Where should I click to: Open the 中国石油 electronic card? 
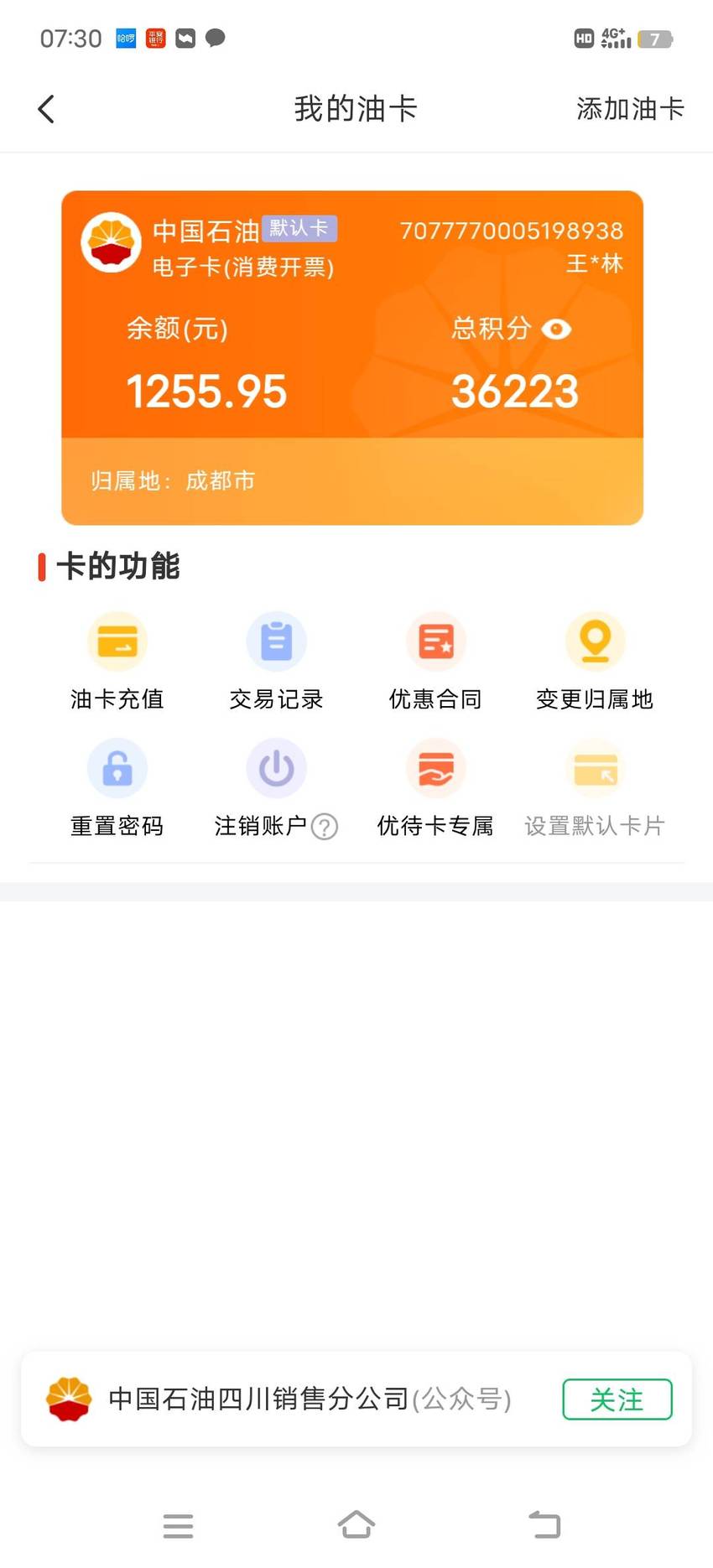click(x=352, y=357)
